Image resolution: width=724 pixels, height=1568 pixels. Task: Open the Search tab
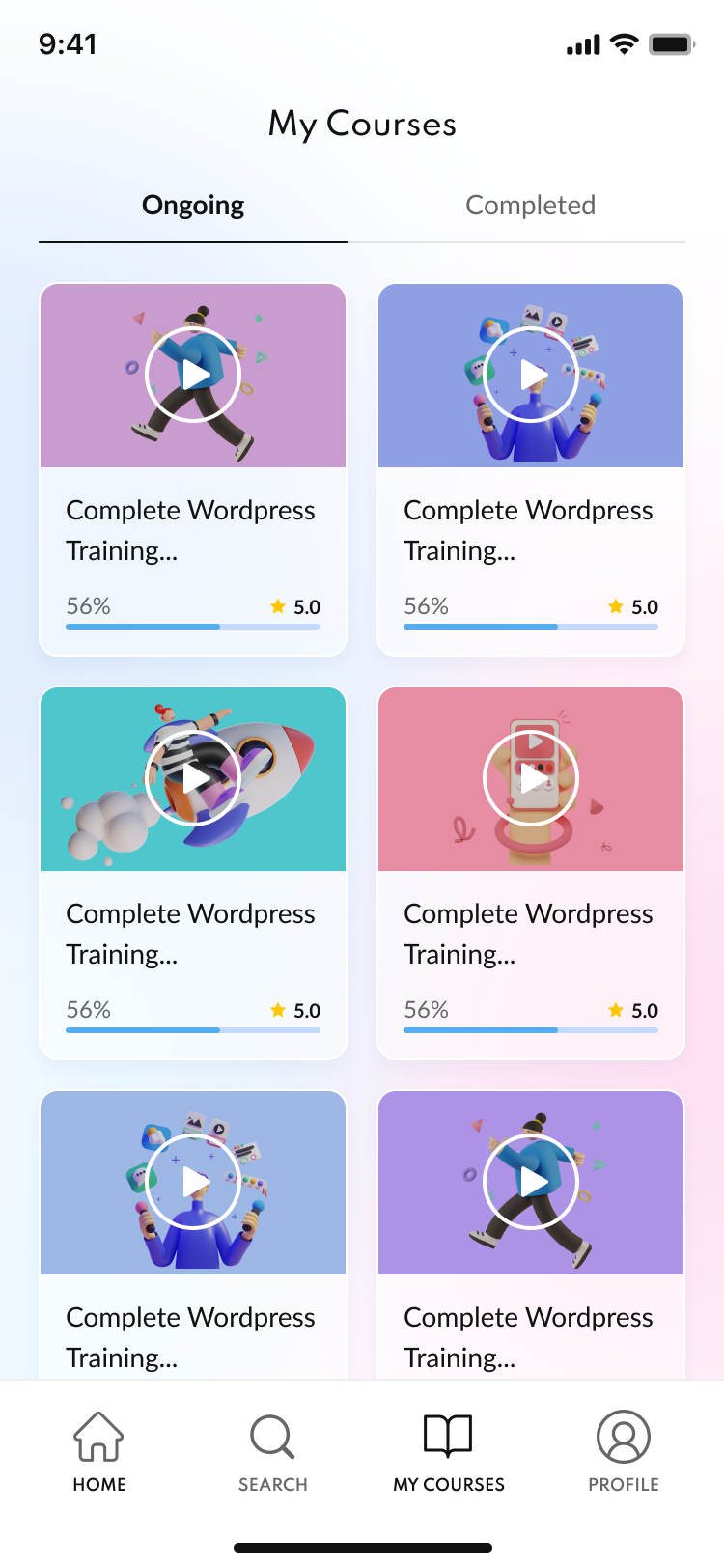[273, 1452]
